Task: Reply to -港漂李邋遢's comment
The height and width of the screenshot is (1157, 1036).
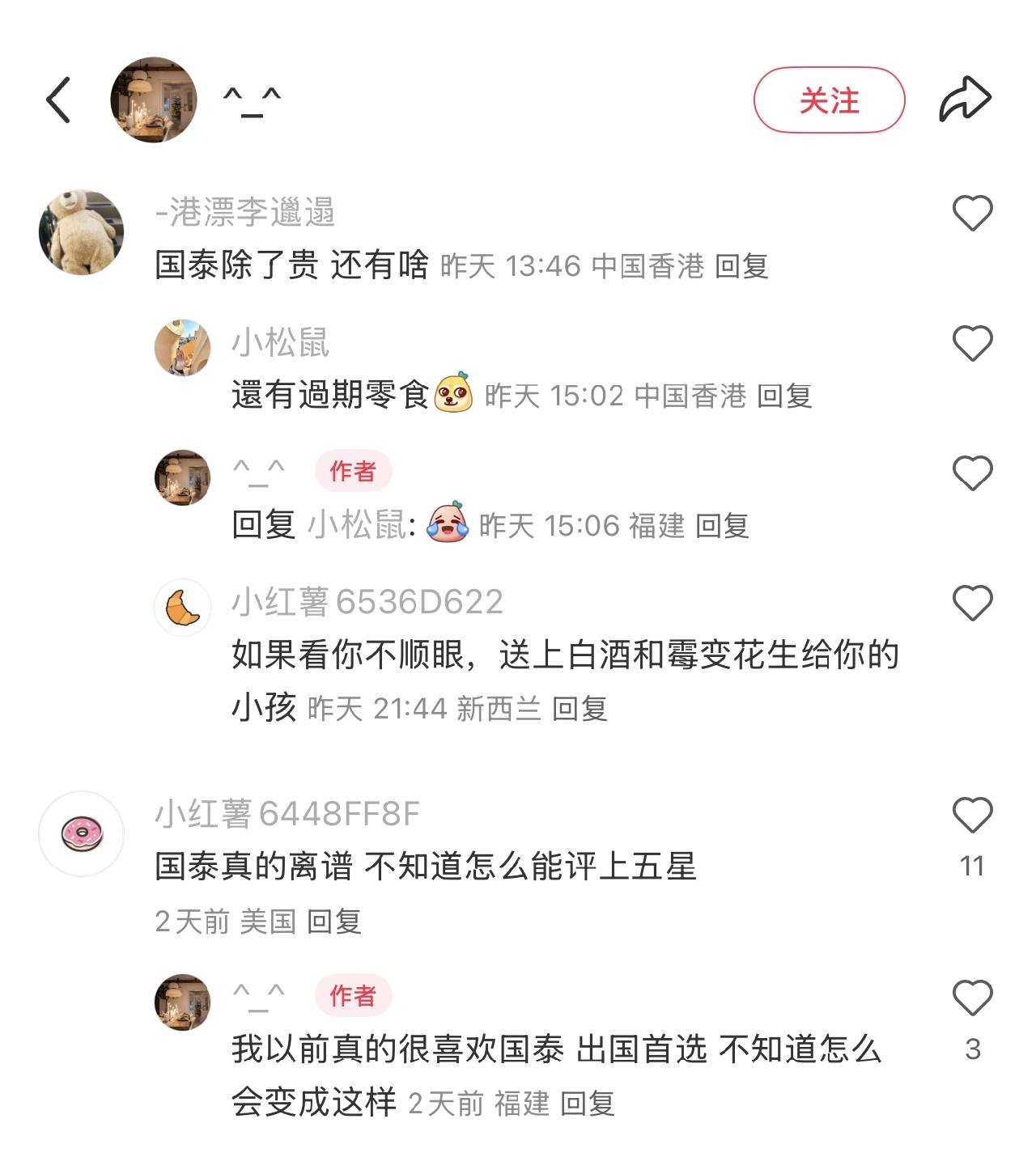Action: point(741,266)
